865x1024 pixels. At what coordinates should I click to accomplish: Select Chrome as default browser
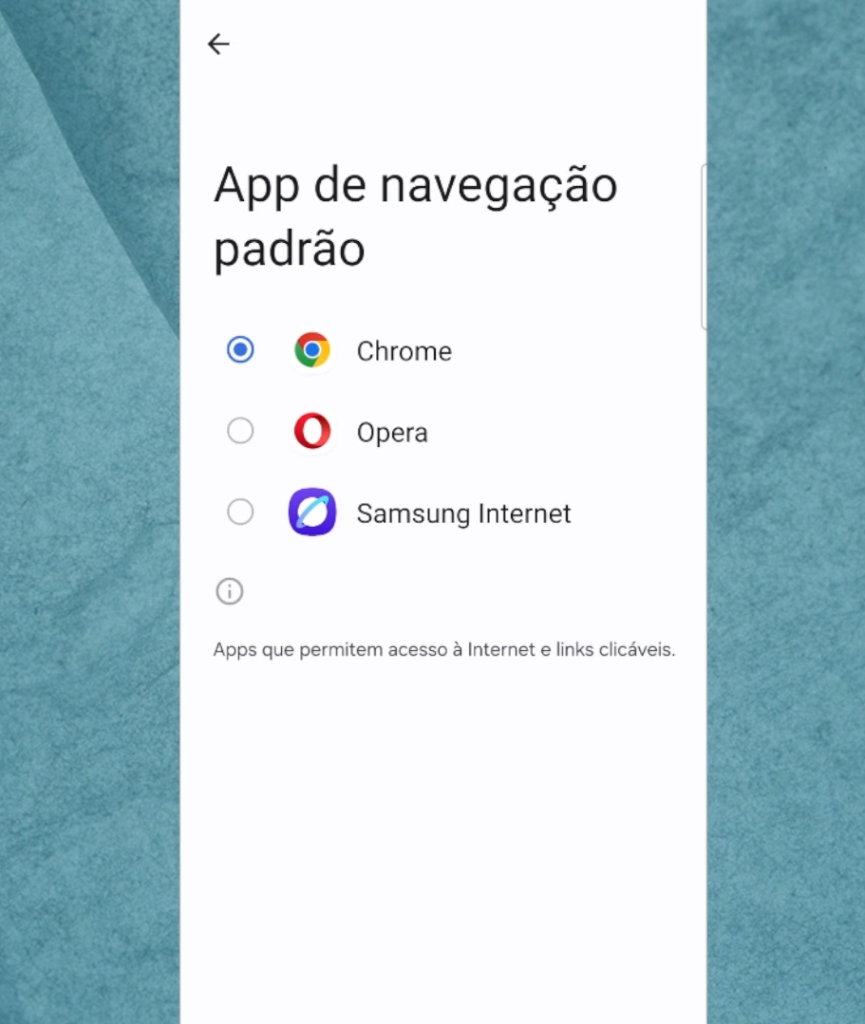tap(240, 350)
